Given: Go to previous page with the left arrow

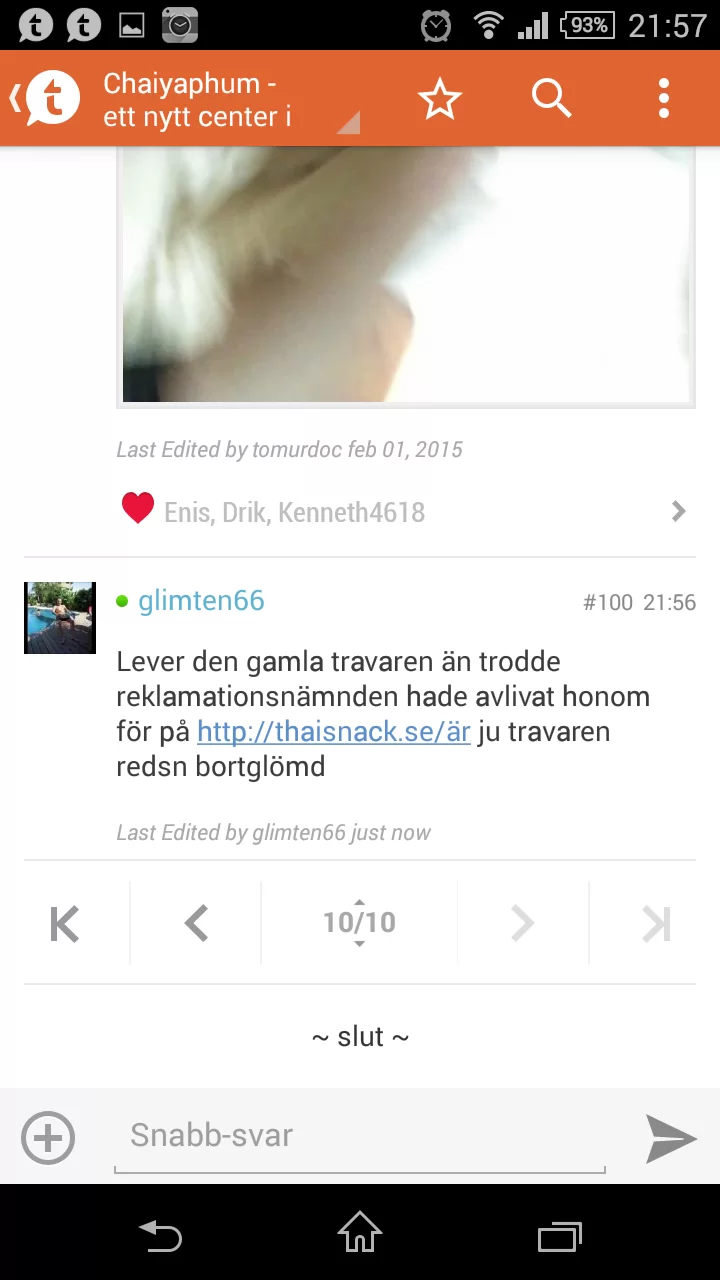Looking at the screenshot, I should (x=195, y=922).
